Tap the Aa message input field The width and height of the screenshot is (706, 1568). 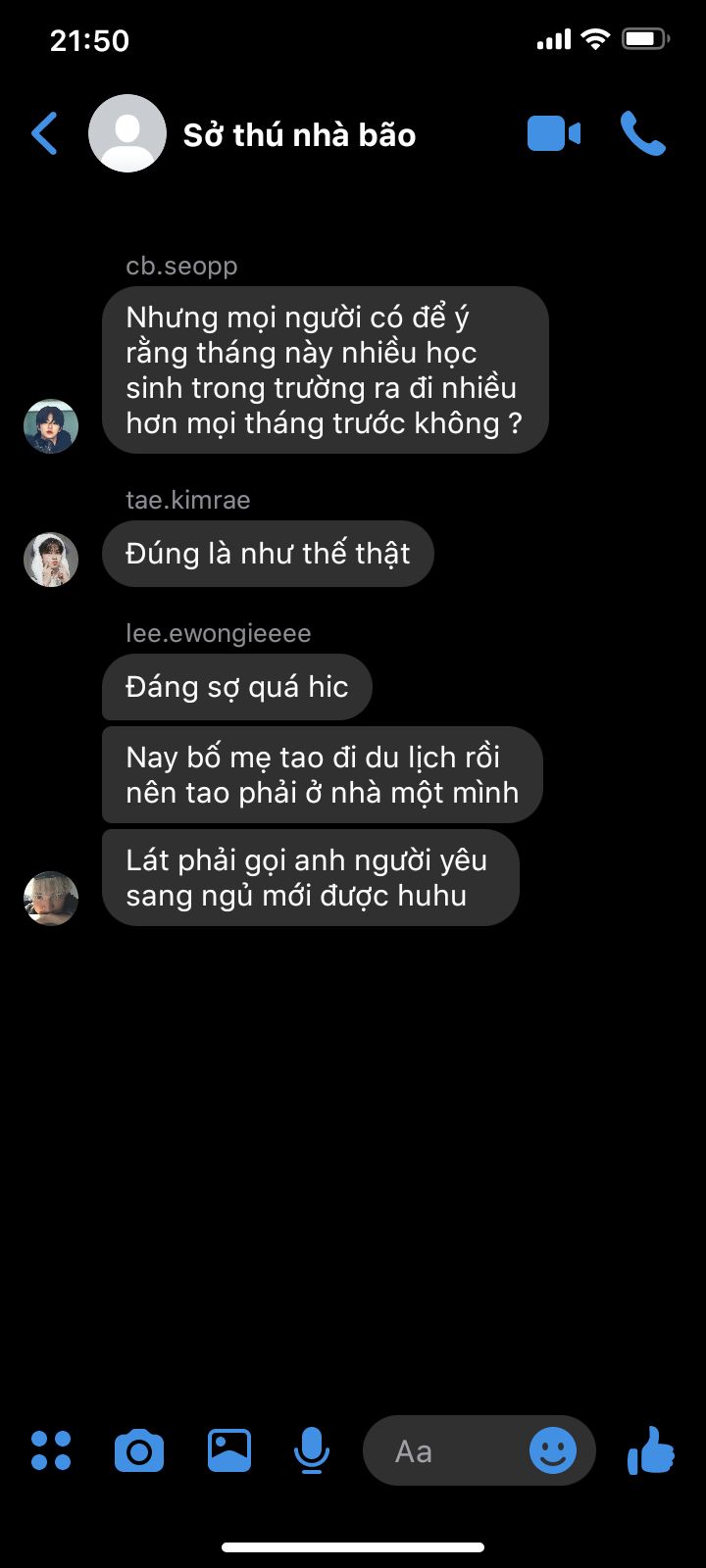tap(441, 1450)
